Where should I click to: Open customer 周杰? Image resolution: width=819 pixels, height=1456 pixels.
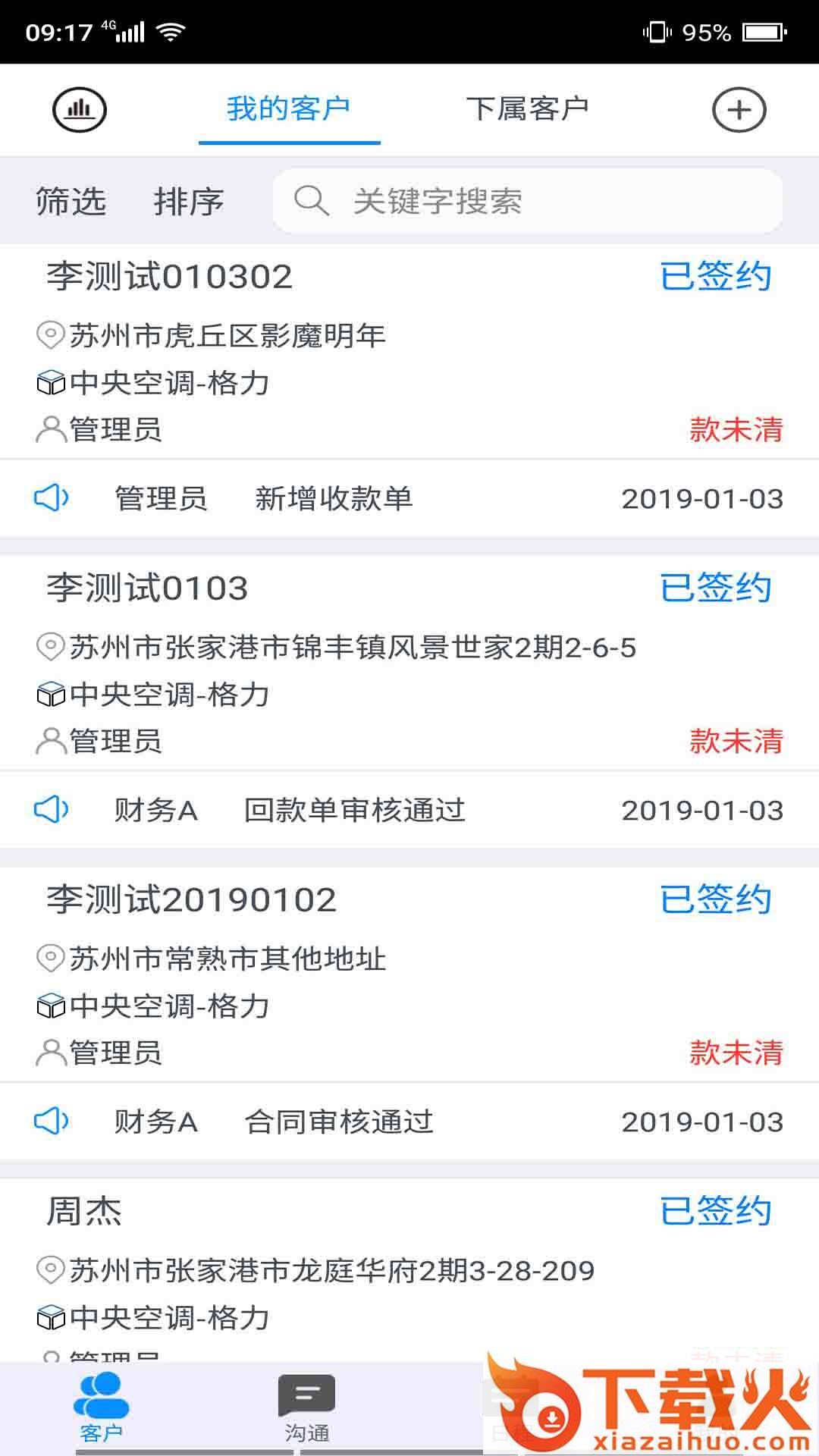click(84, 1211)
